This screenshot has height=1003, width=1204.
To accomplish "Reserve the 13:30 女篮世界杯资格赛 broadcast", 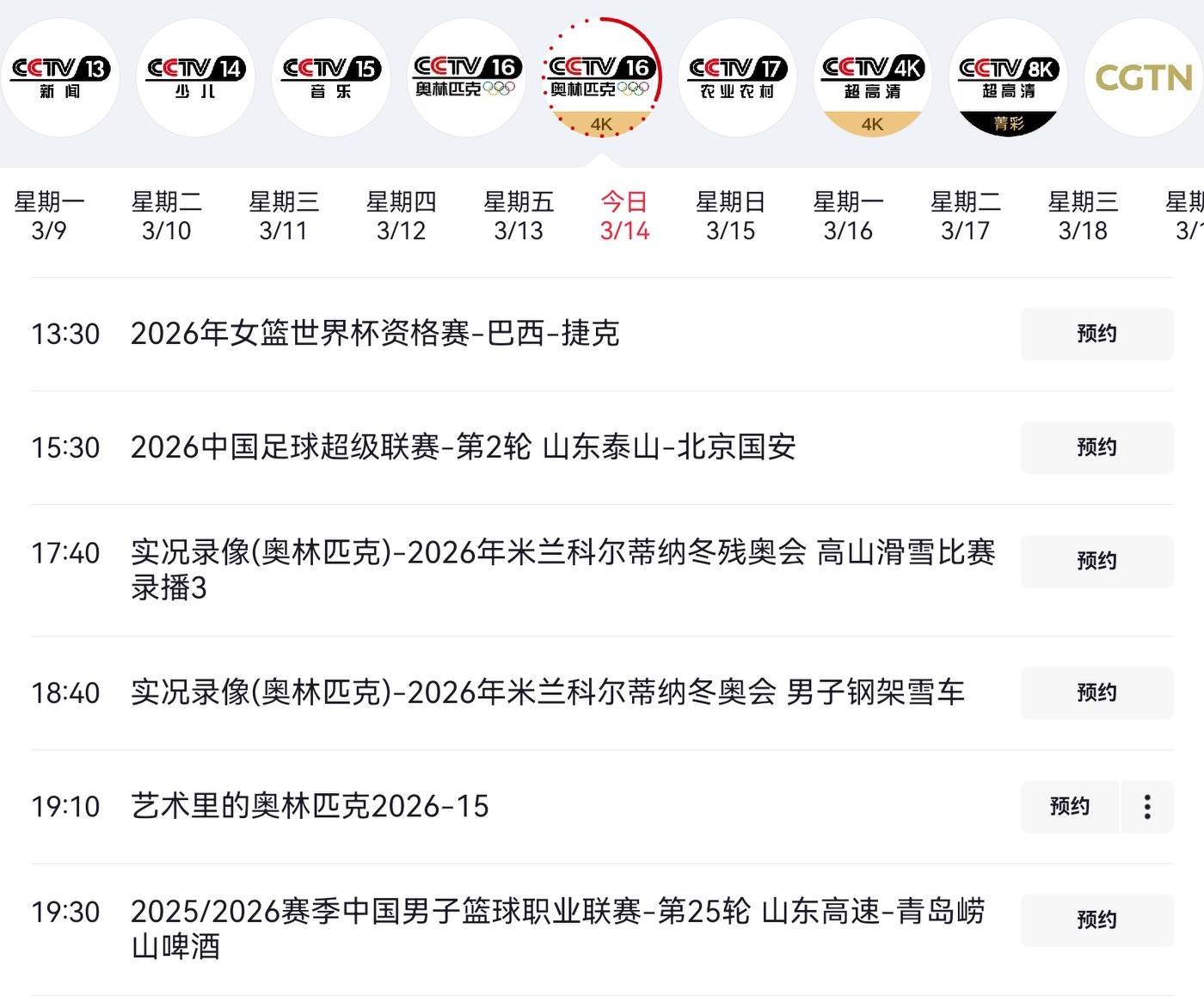I will [1096, 334].
